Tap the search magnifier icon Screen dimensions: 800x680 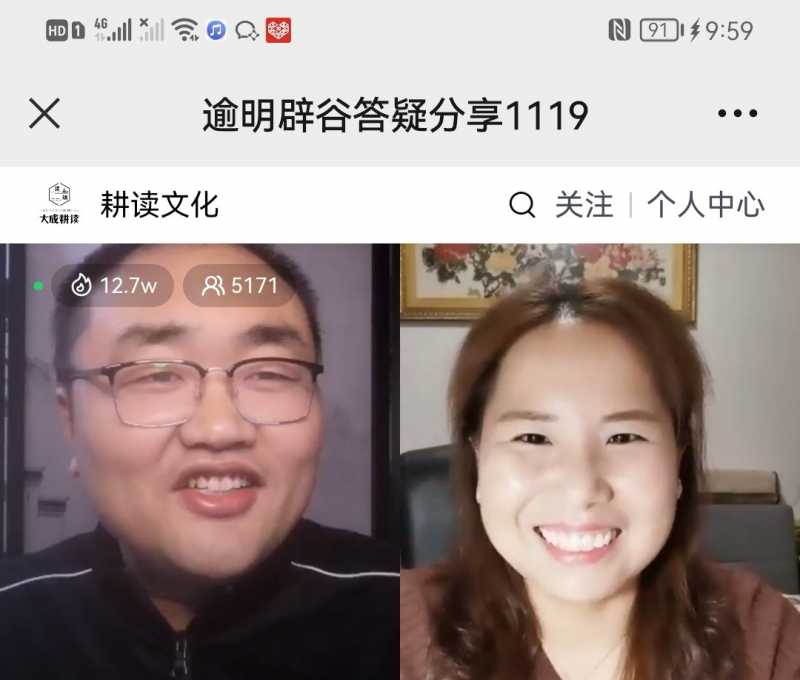tap(522, 205)
